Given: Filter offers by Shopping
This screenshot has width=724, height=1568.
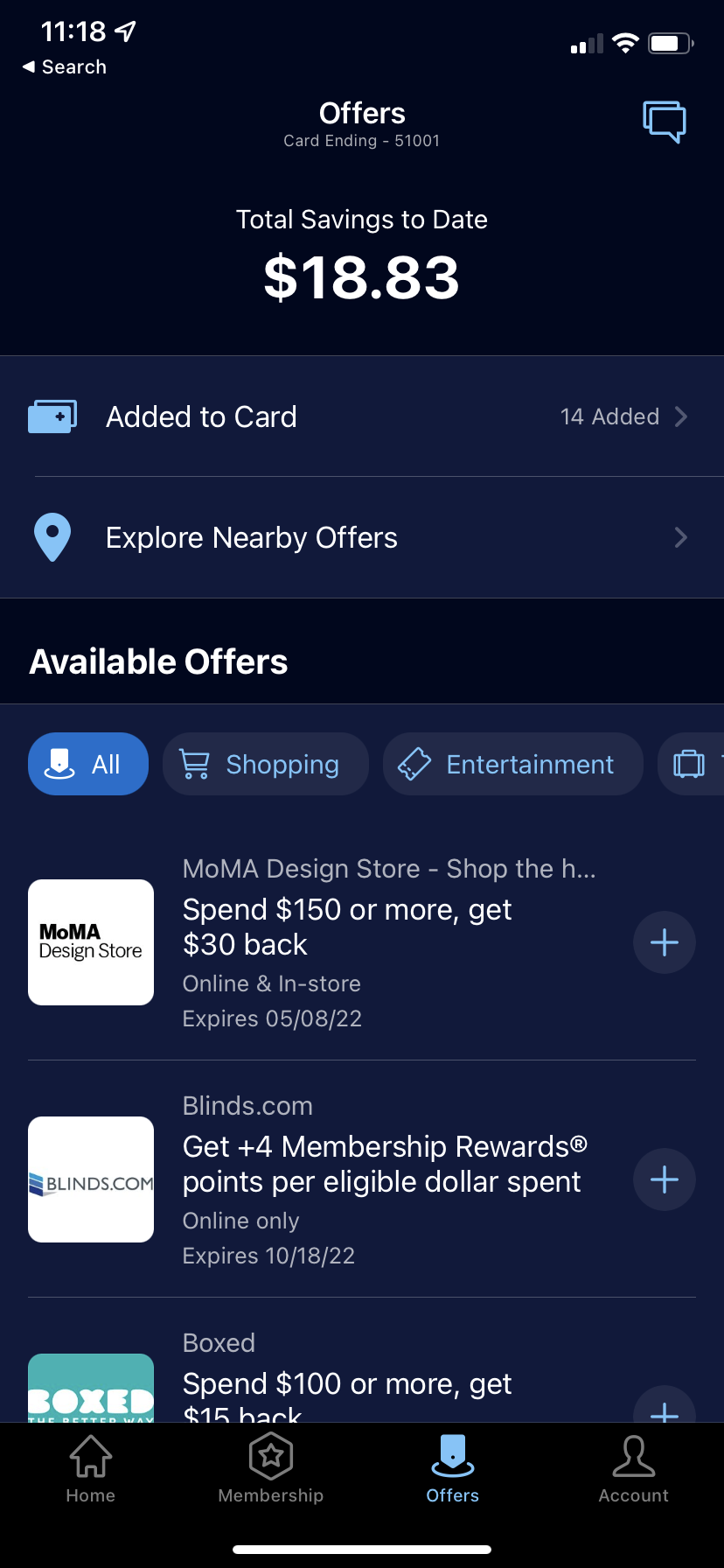Looking at the screenshot, I should pos(265,764).
